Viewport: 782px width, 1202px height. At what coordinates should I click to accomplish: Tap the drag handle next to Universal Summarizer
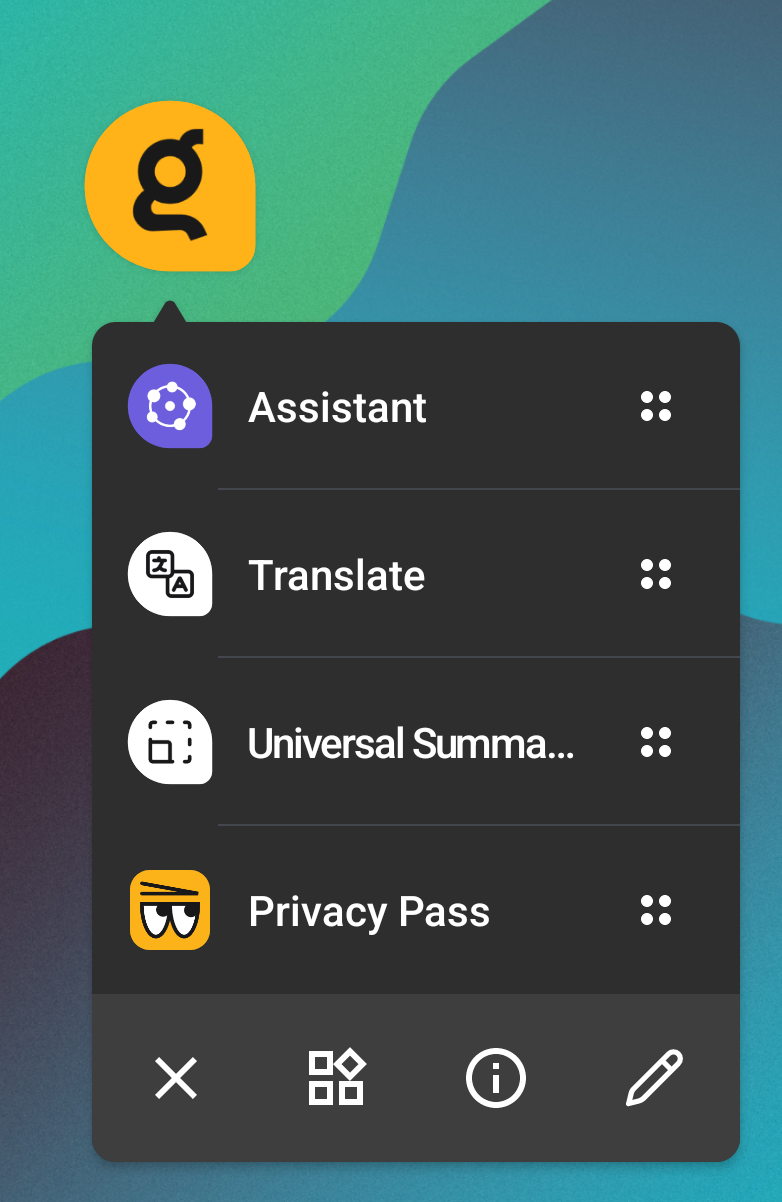(x=656, y=743)
